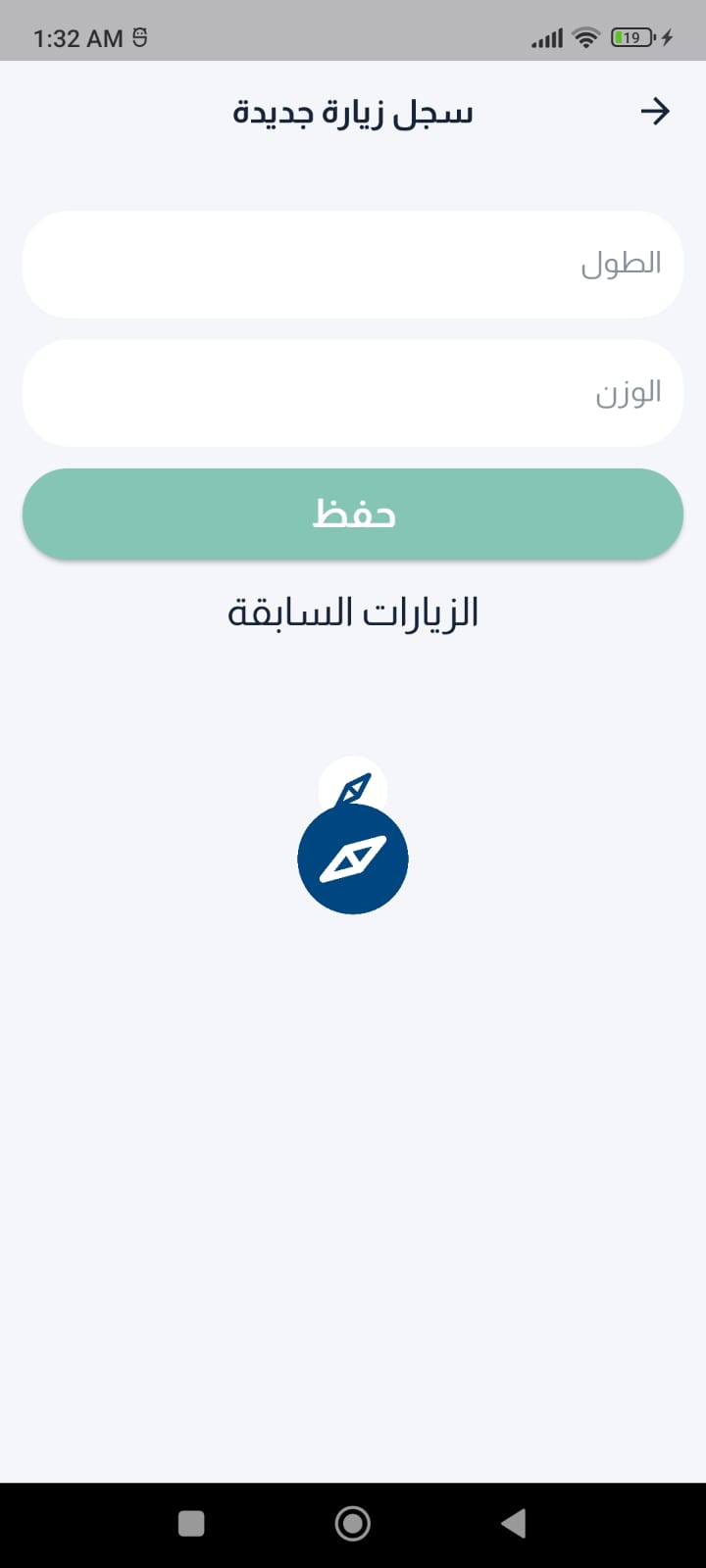The image size is (706, 1568).
Task: Click the الوزن weight input field
Action: tap(353, 393)
